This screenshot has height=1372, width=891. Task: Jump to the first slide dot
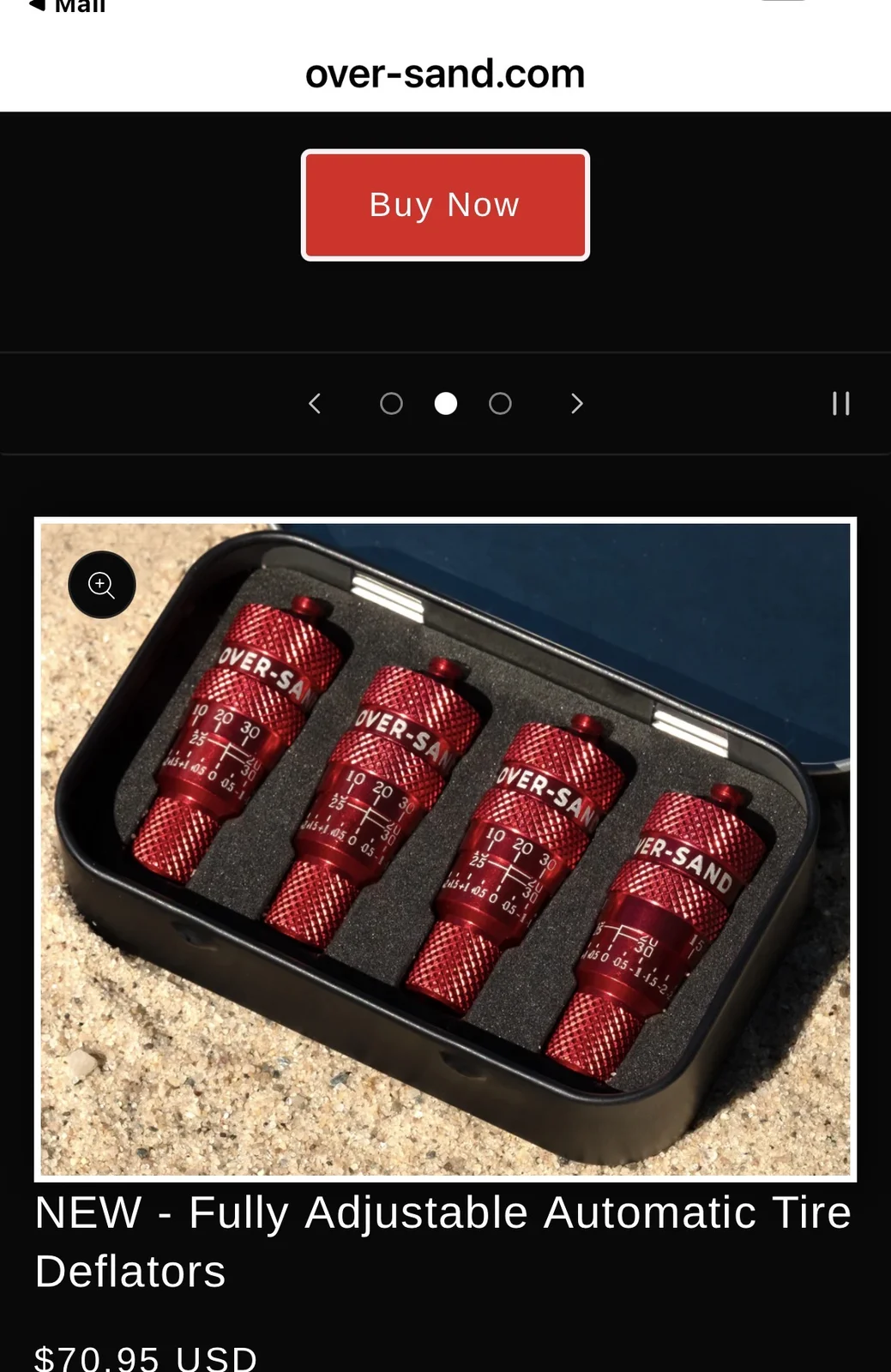391,404
